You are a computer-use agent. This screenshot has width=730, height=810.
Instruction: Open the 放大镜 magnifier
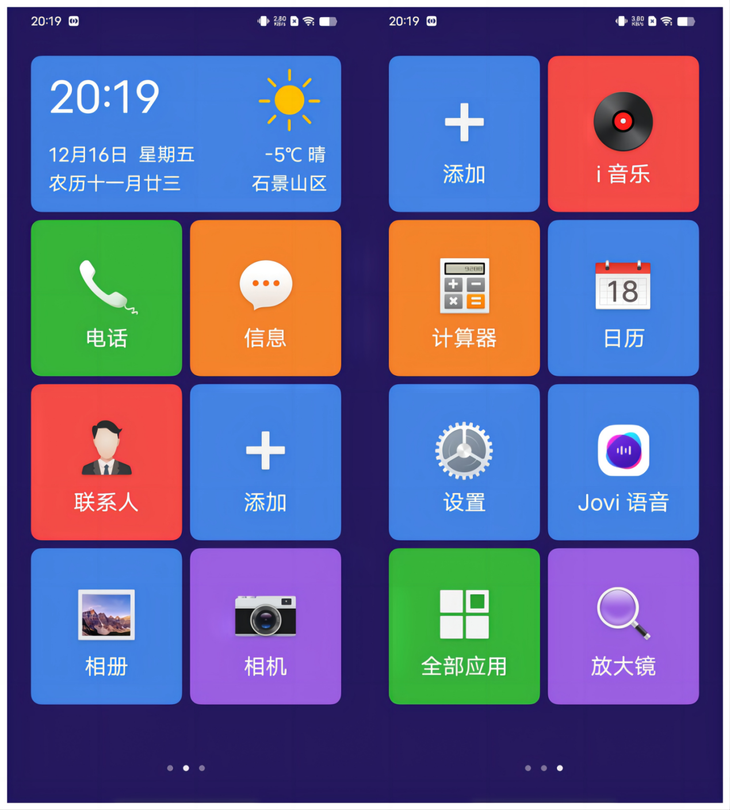(623, 626)
